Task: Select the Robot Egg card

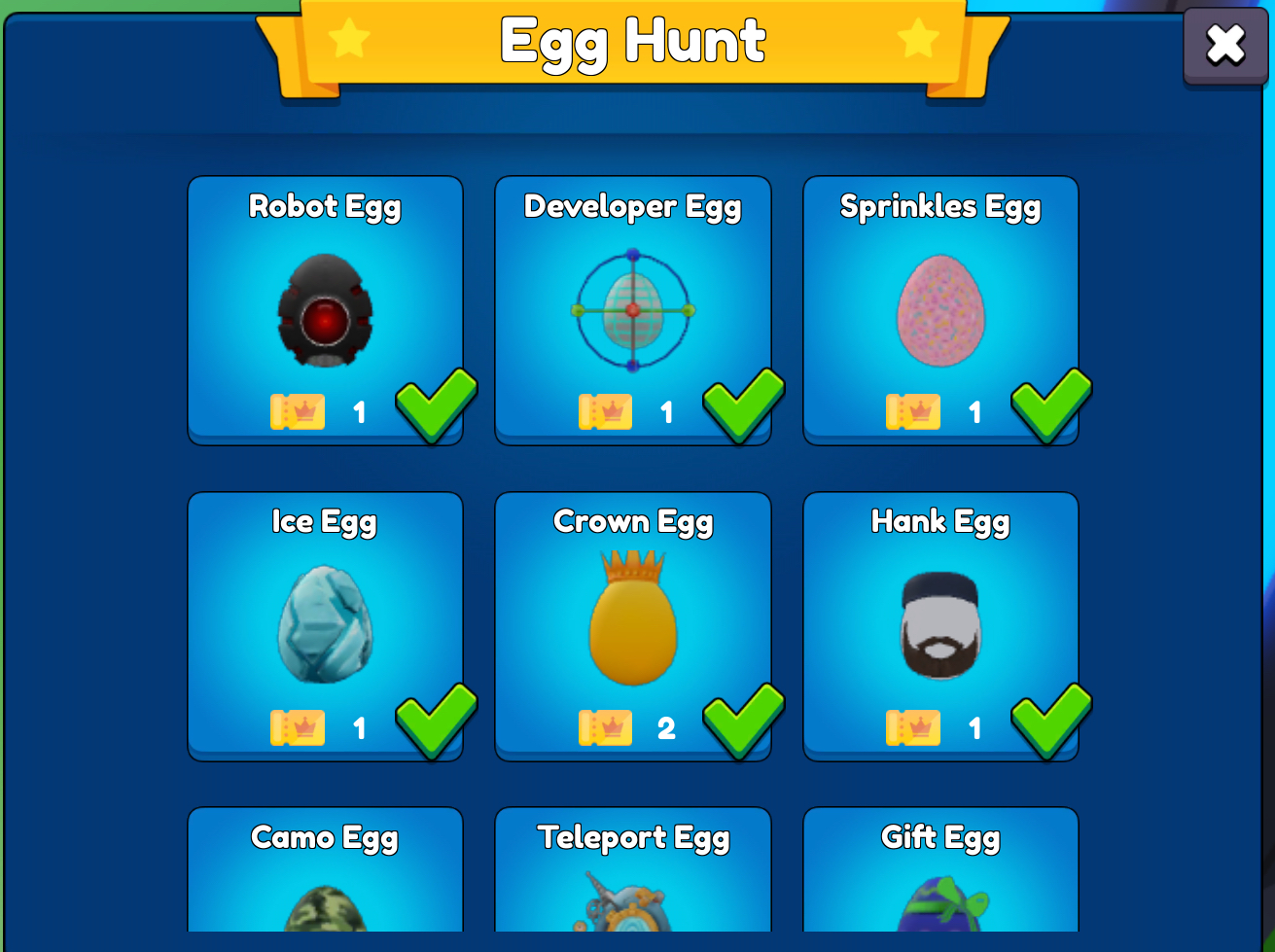Action: coord(325,310)
